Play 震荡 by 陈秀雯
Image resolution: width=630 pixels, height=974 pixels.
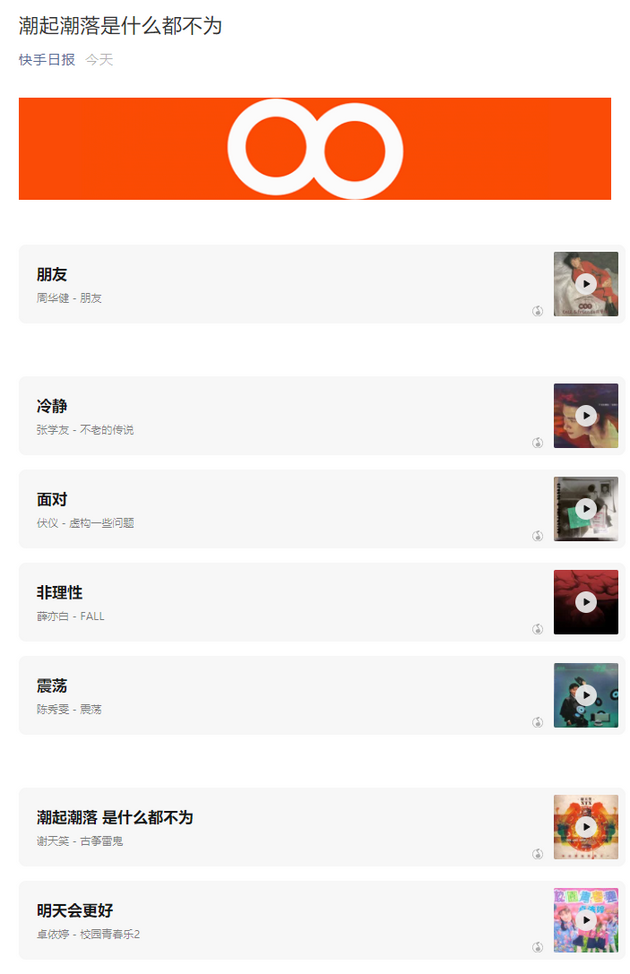(586, 695)
